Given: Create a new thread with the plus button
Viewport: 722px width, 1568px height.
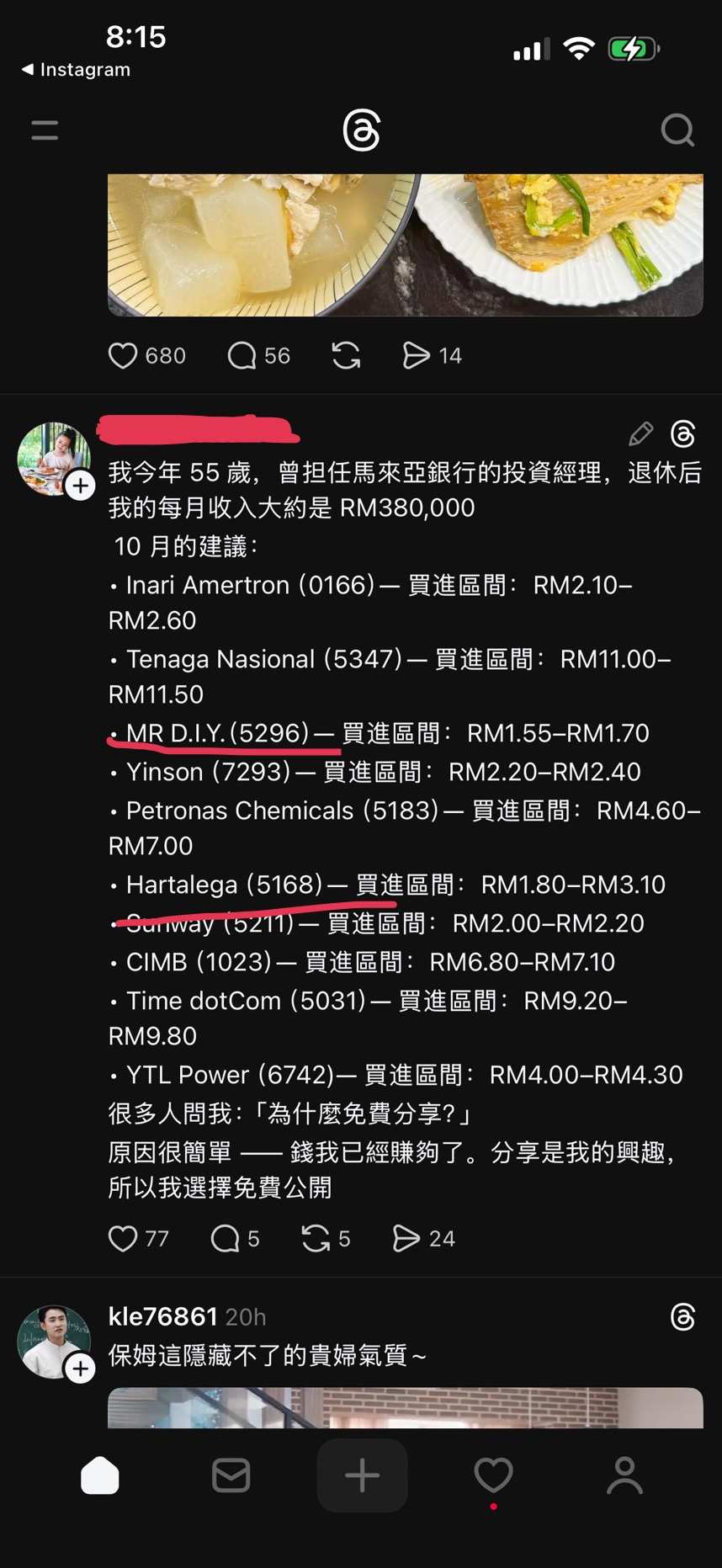Looking at the screenshot, I should (362, 1475).
